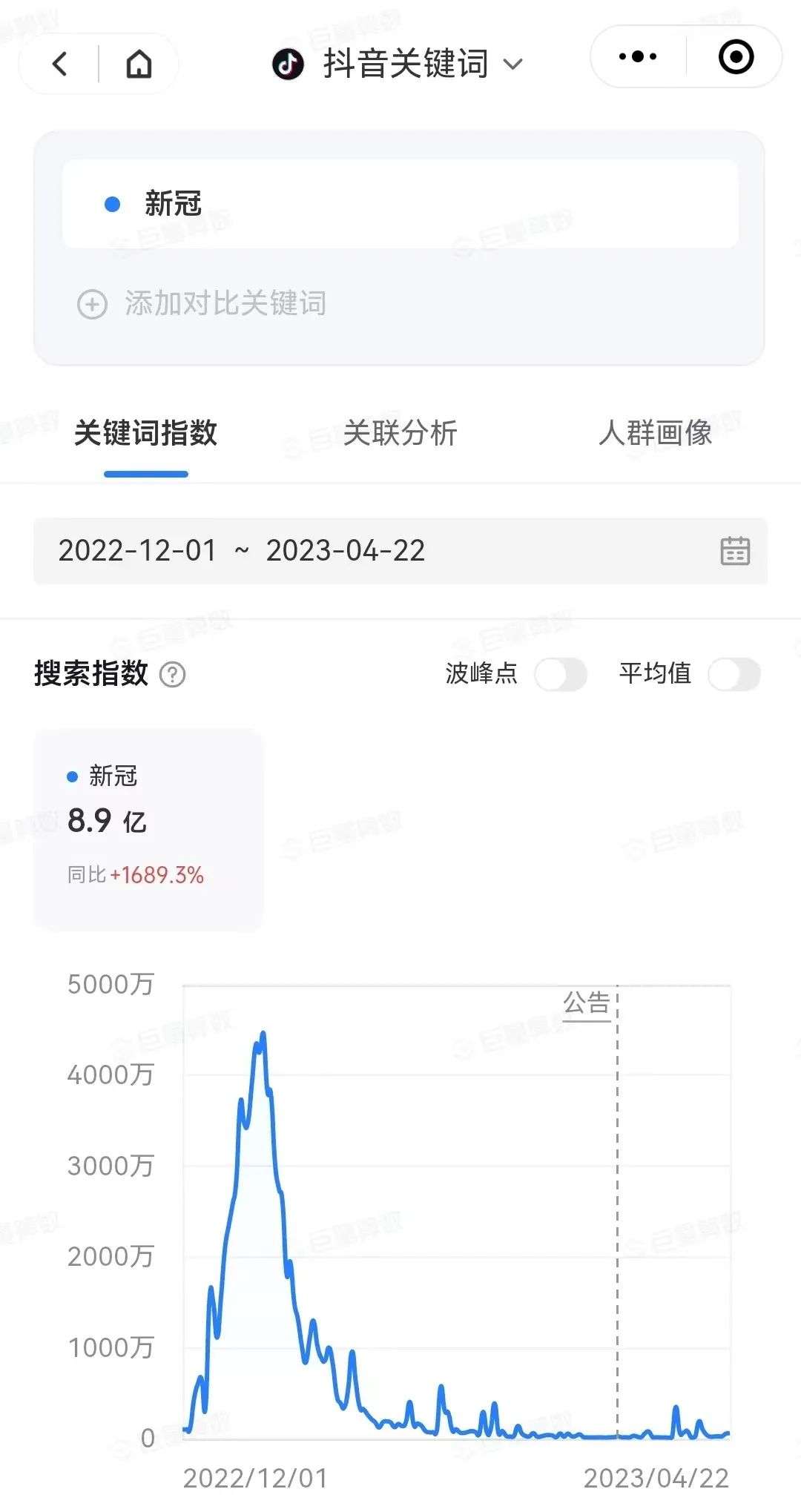Tap the 新冠 keyword field
The image size is (801, 1512).
(x=400, y=204)
